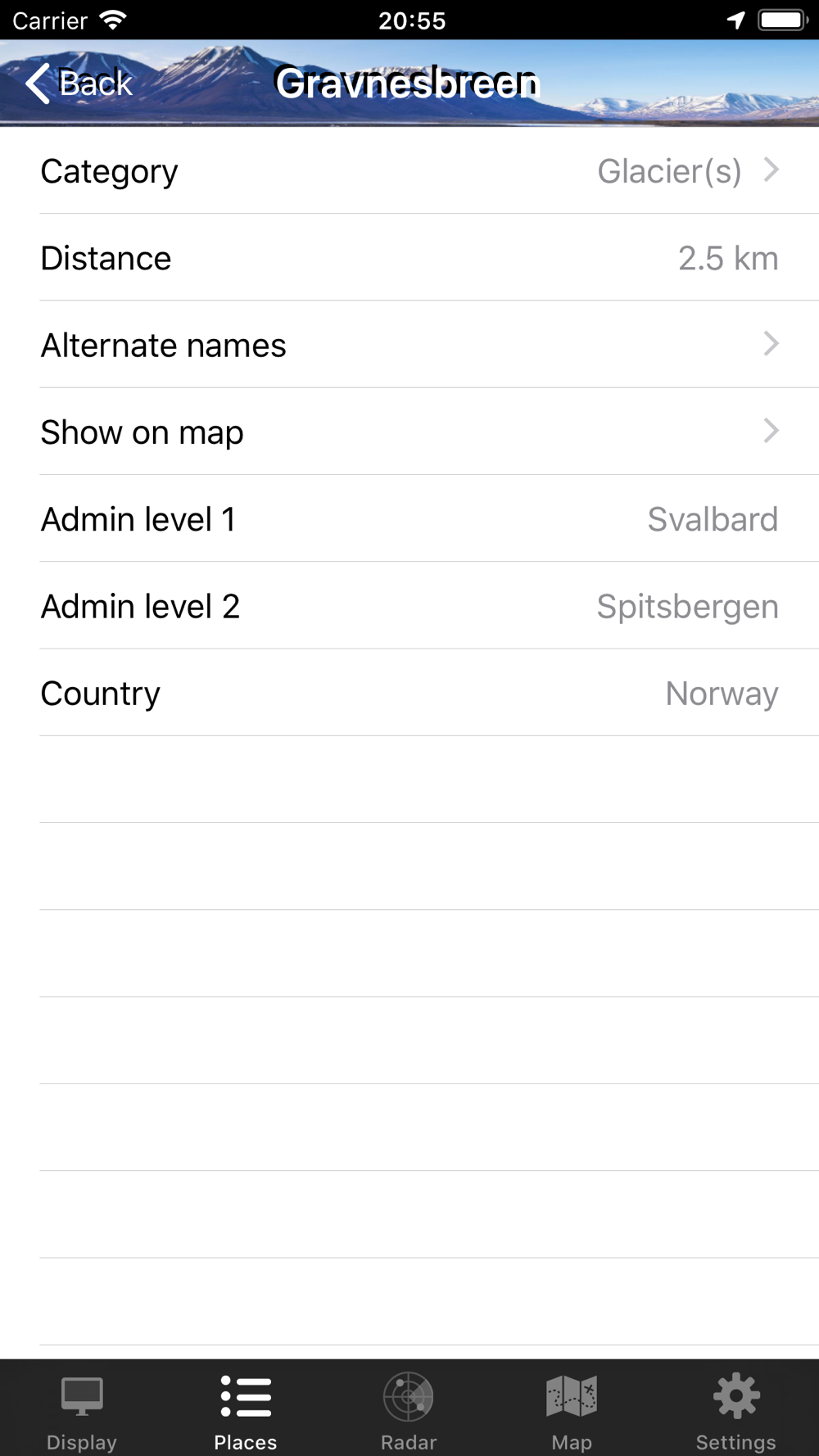Open the Category Glacier(s) row
The height and width of the screenshot is (1456, 819).
coord(409,170)
